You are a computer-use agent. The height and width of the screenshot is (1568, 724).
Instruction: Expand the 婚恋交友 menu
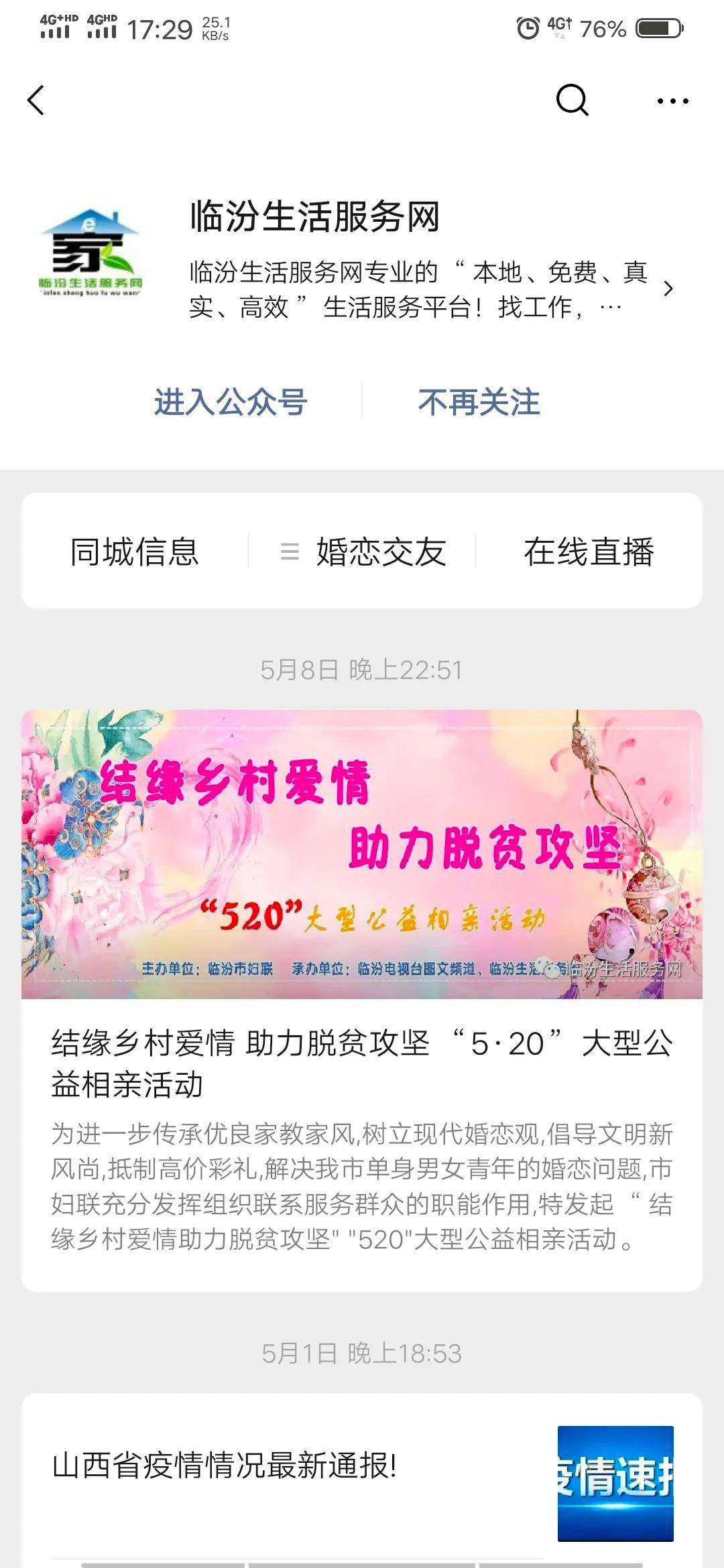click(363, 551)
